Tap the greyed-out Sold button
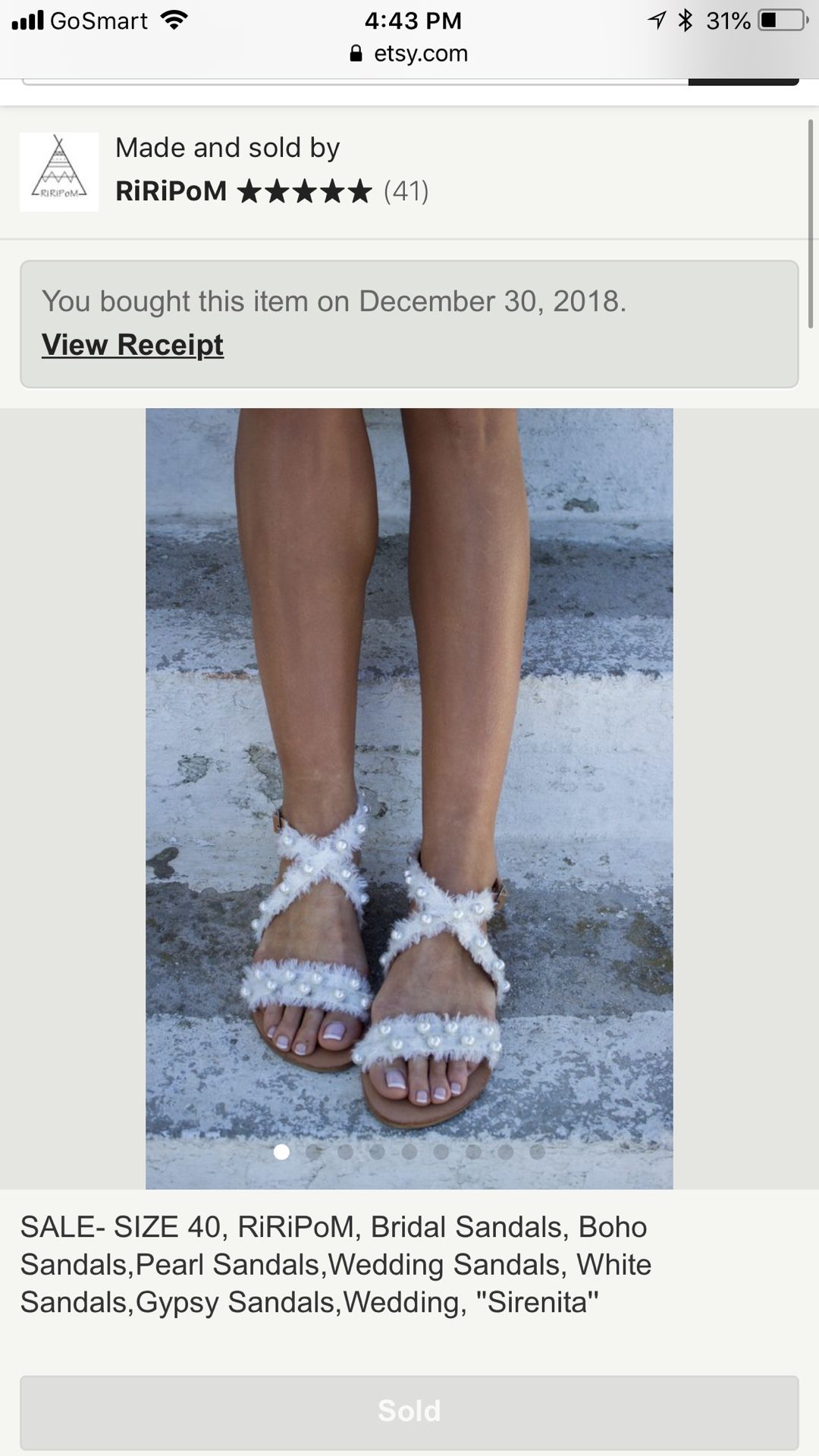 point(409,1411)
